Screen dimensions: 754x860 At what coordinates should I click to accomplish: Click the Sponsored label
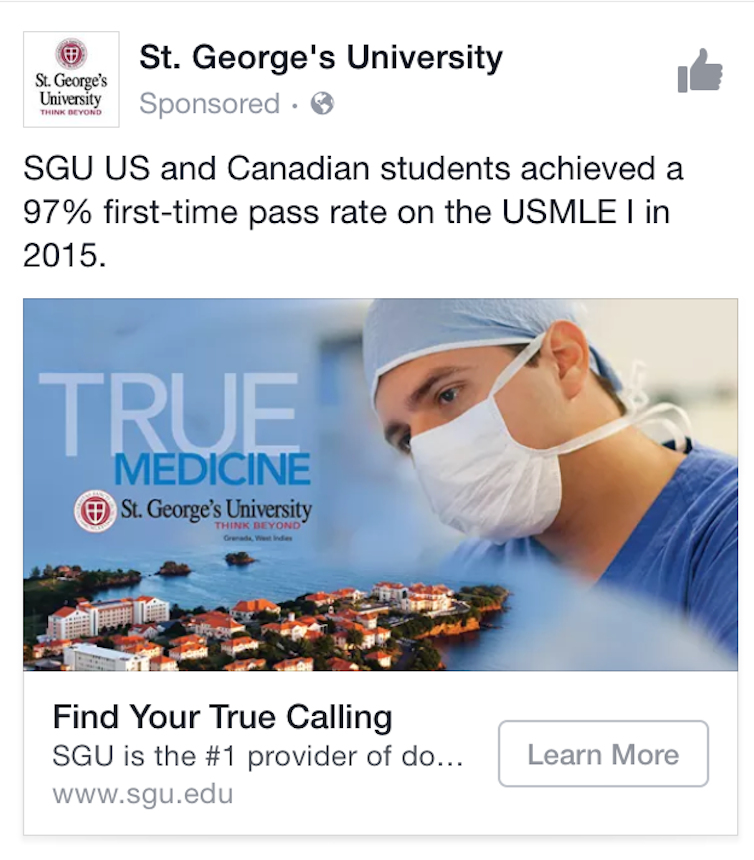[207, 103]
